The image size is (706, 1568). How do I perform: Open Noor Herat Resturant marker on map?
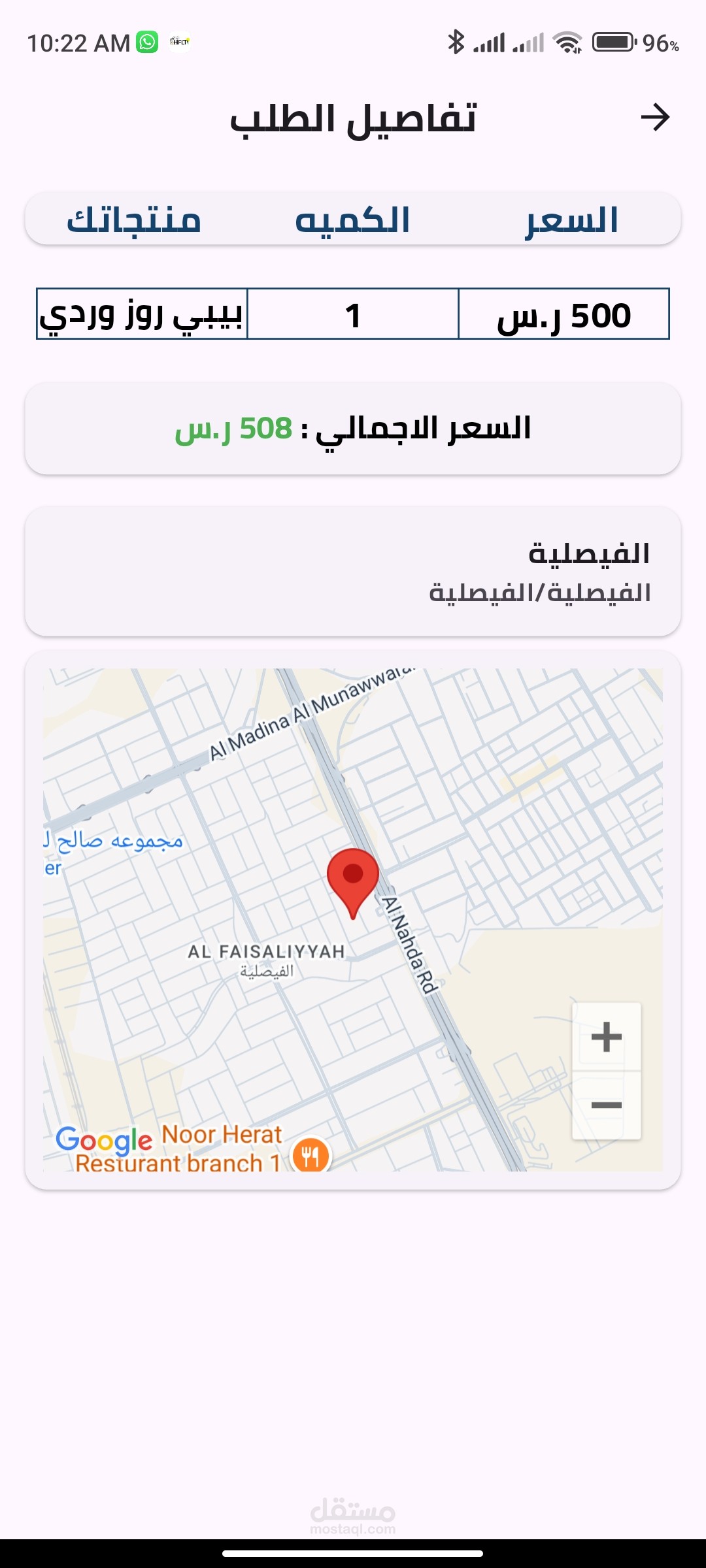click(x=311, y=1155)
